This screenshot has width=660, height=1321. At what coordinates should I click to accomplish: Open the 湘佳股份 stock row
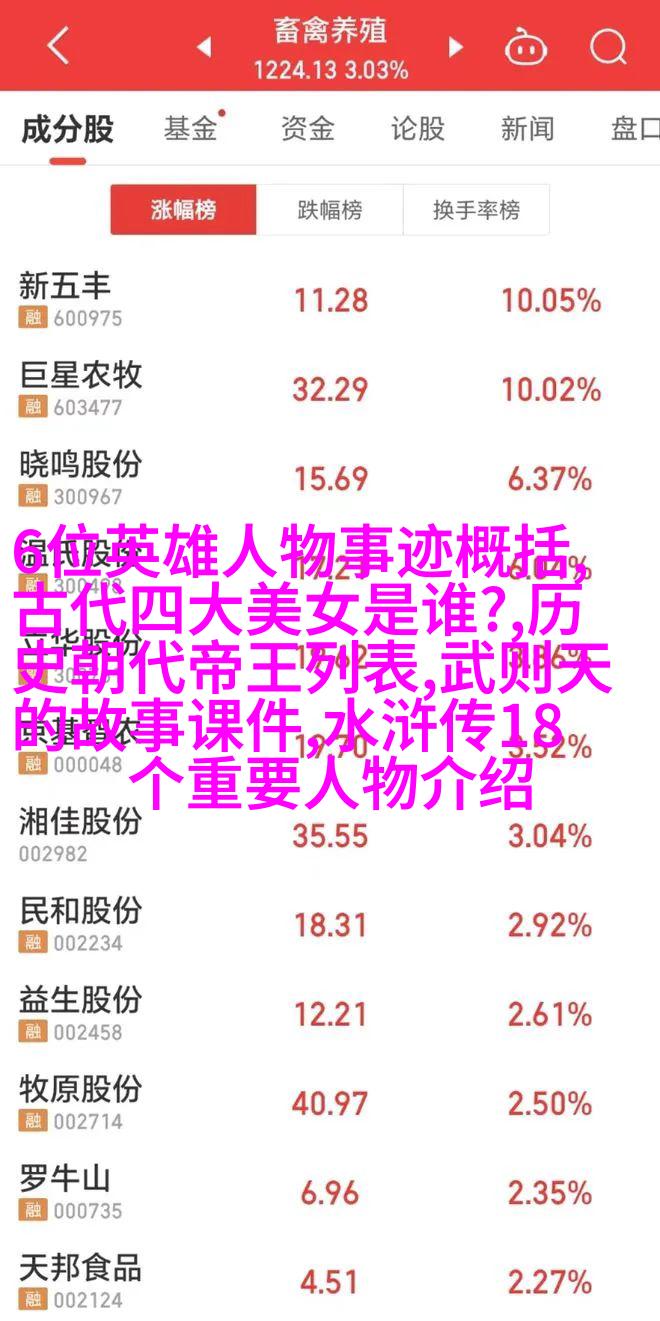(x=330, y=835)
